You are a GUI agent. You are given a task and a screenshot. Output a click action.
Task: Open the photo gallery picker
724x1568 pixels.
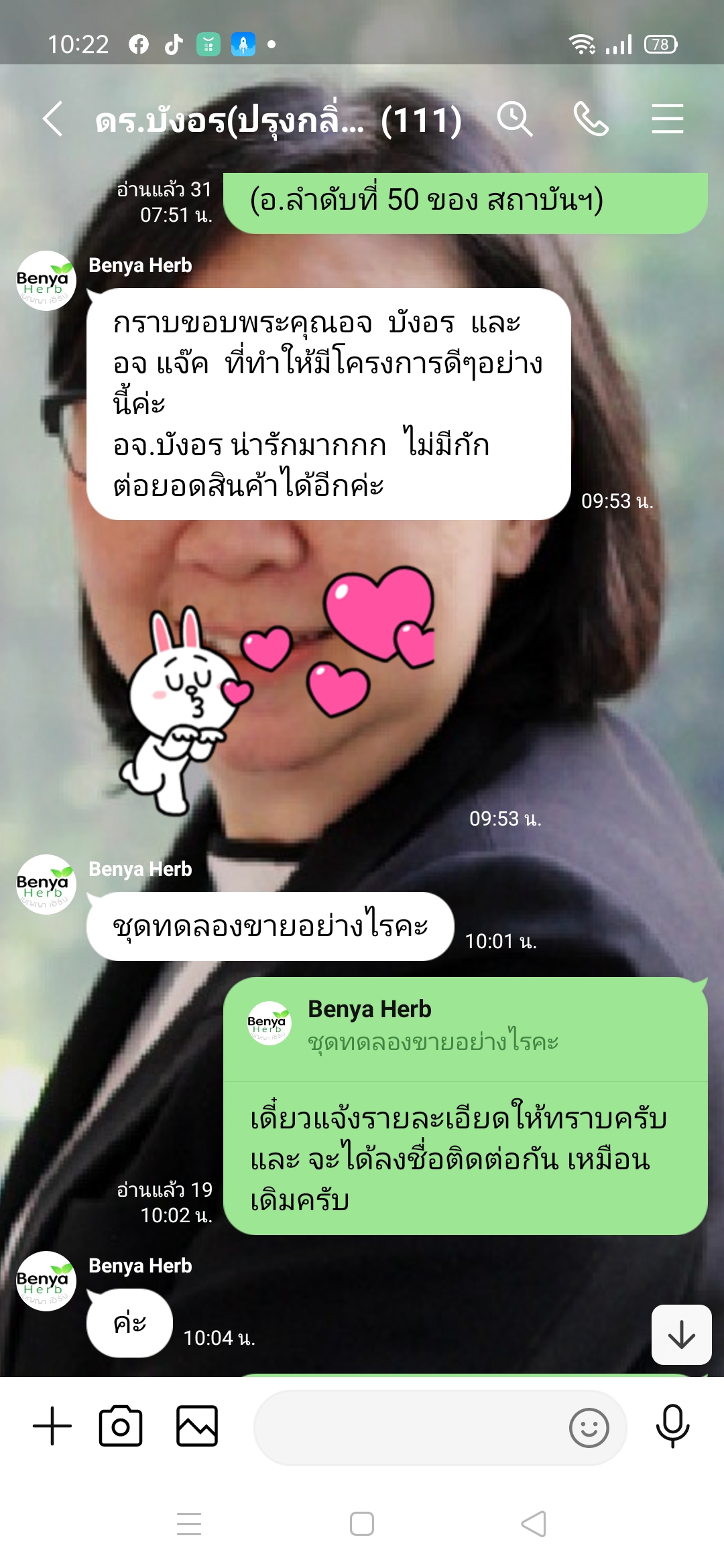(196, 1426)
